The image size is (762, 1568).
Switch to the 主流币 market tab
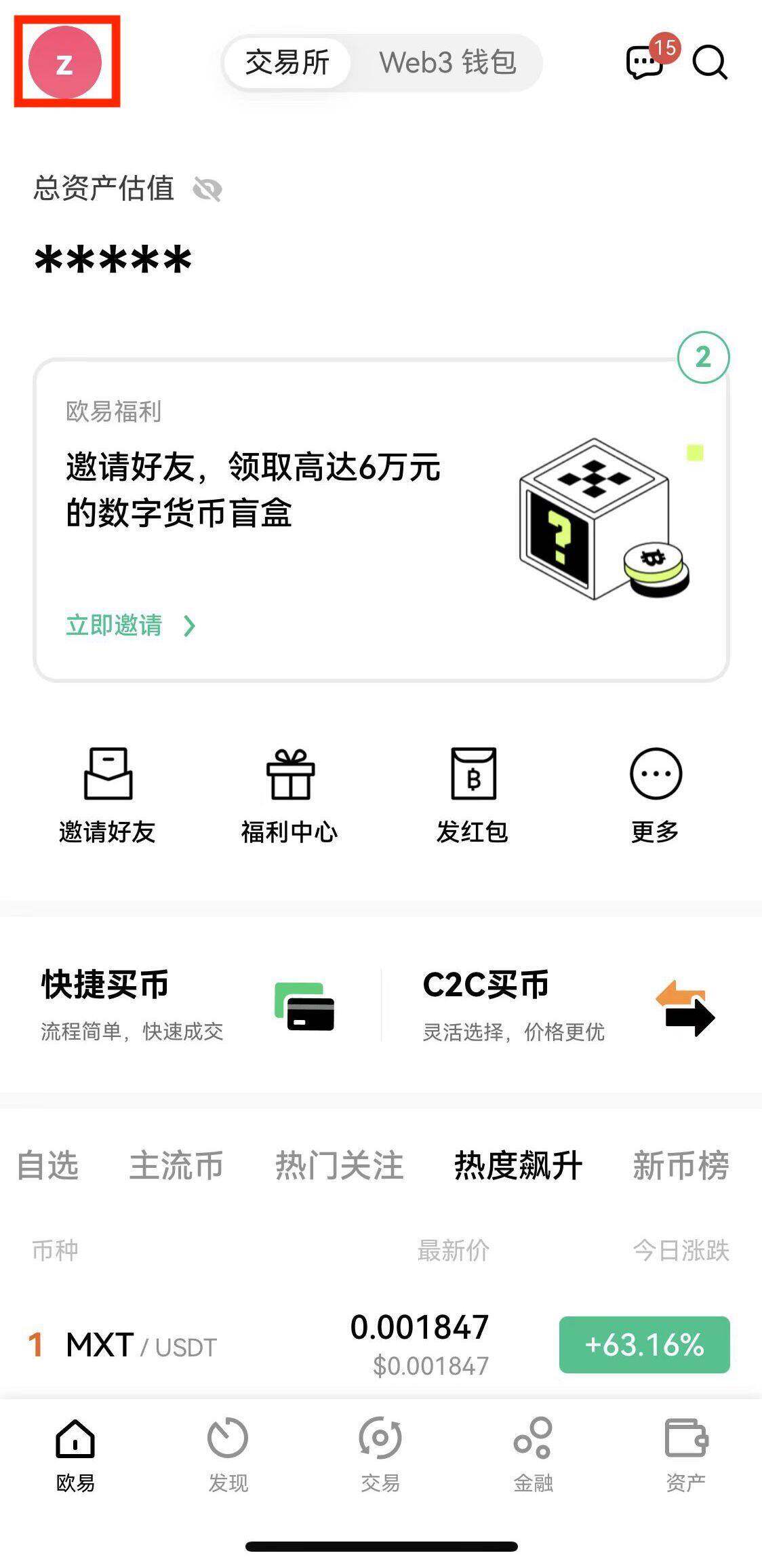176,1165
